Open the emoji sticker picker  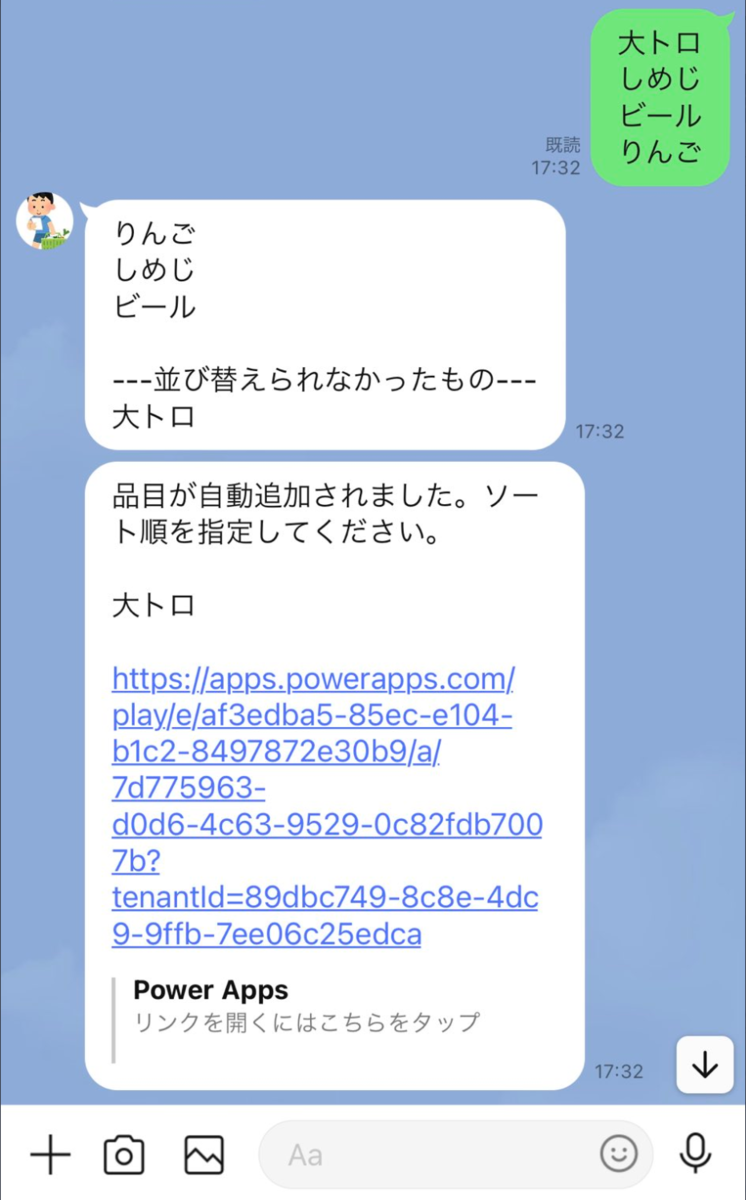(619, 1154)
